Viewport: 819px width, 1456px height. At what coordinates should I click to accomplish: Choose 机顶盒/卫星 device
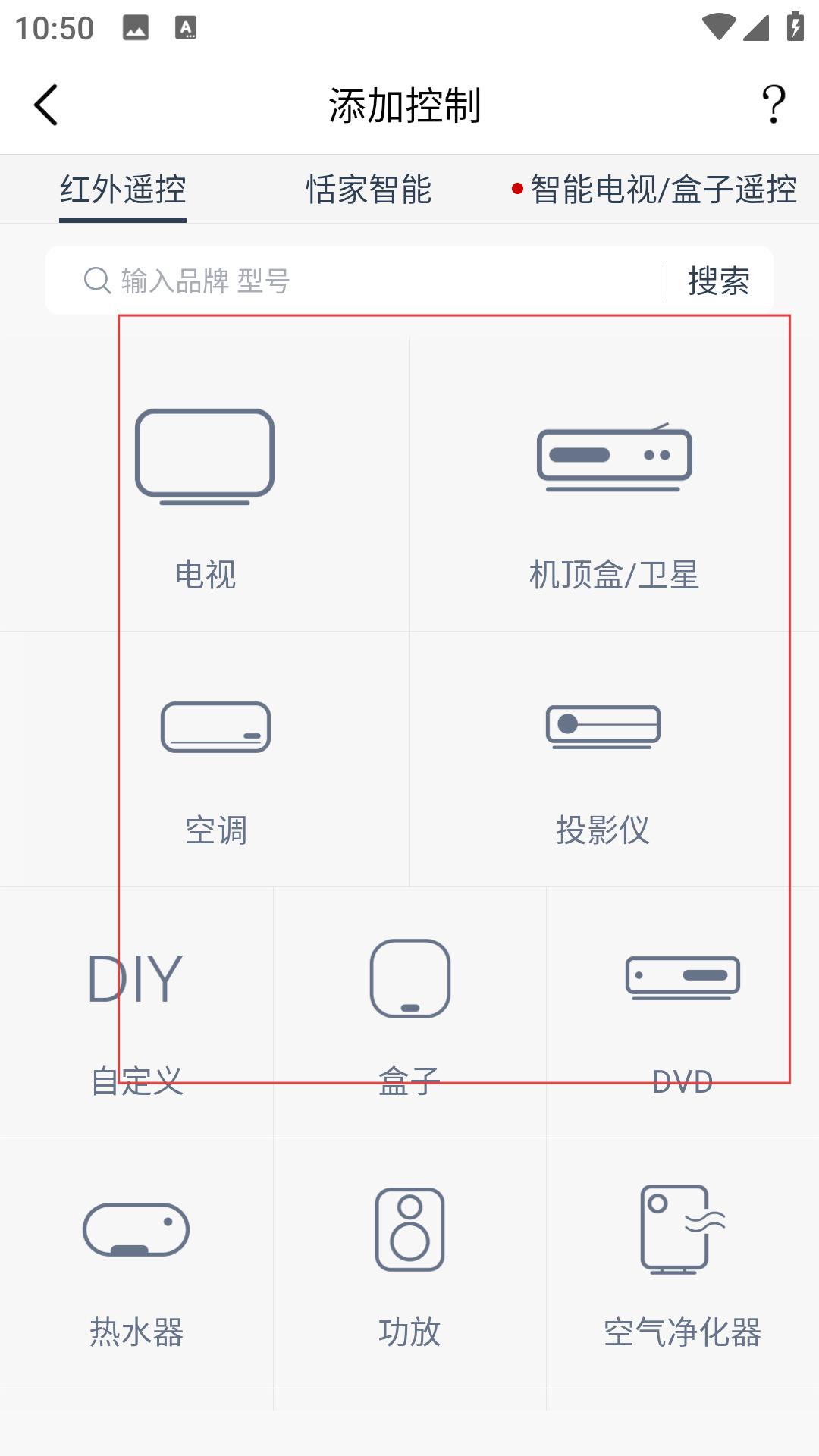pyautogui.click(x=614, y=485)
